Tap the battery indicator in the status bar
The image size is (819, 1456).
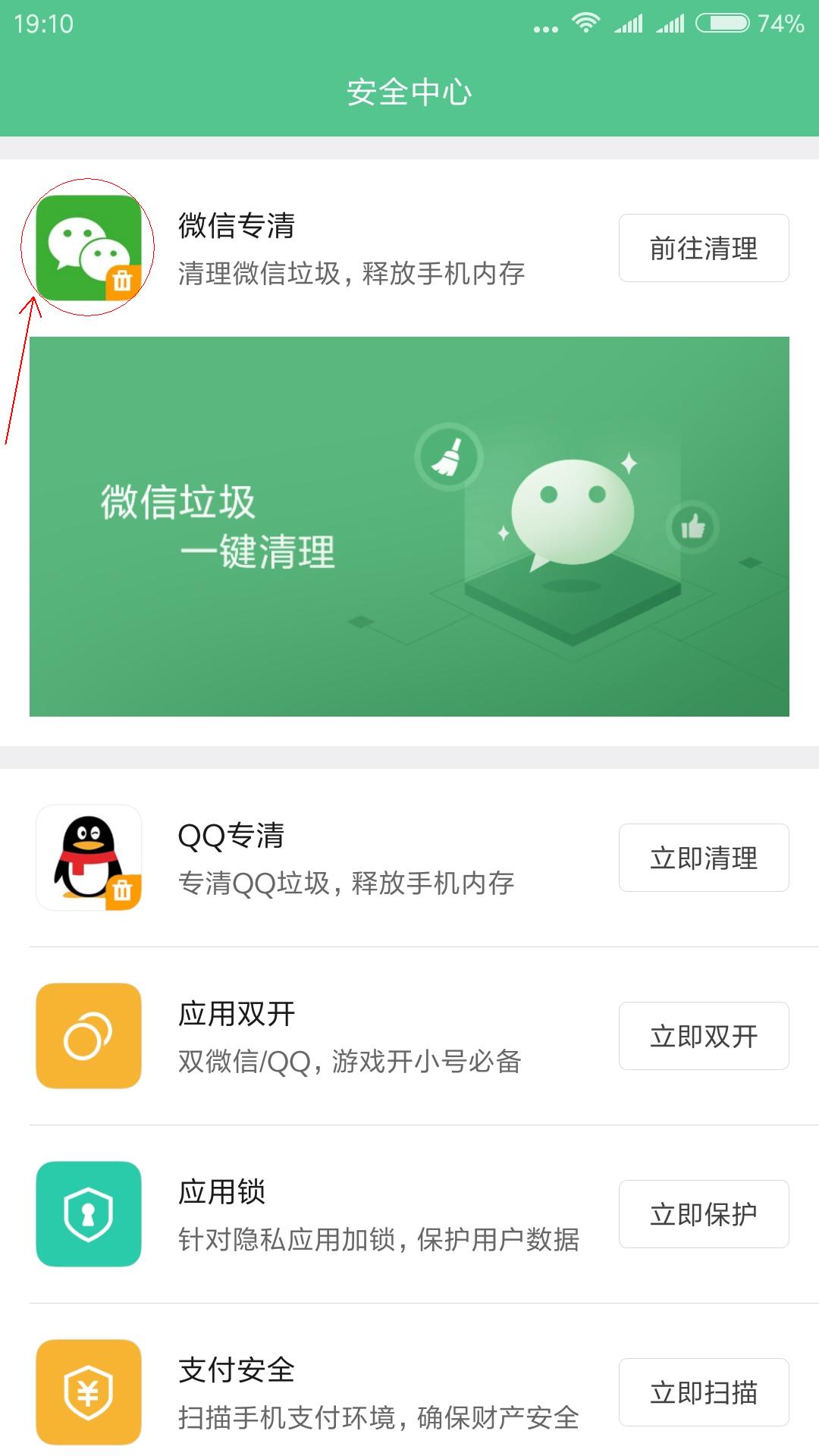[x=719, y=23]
